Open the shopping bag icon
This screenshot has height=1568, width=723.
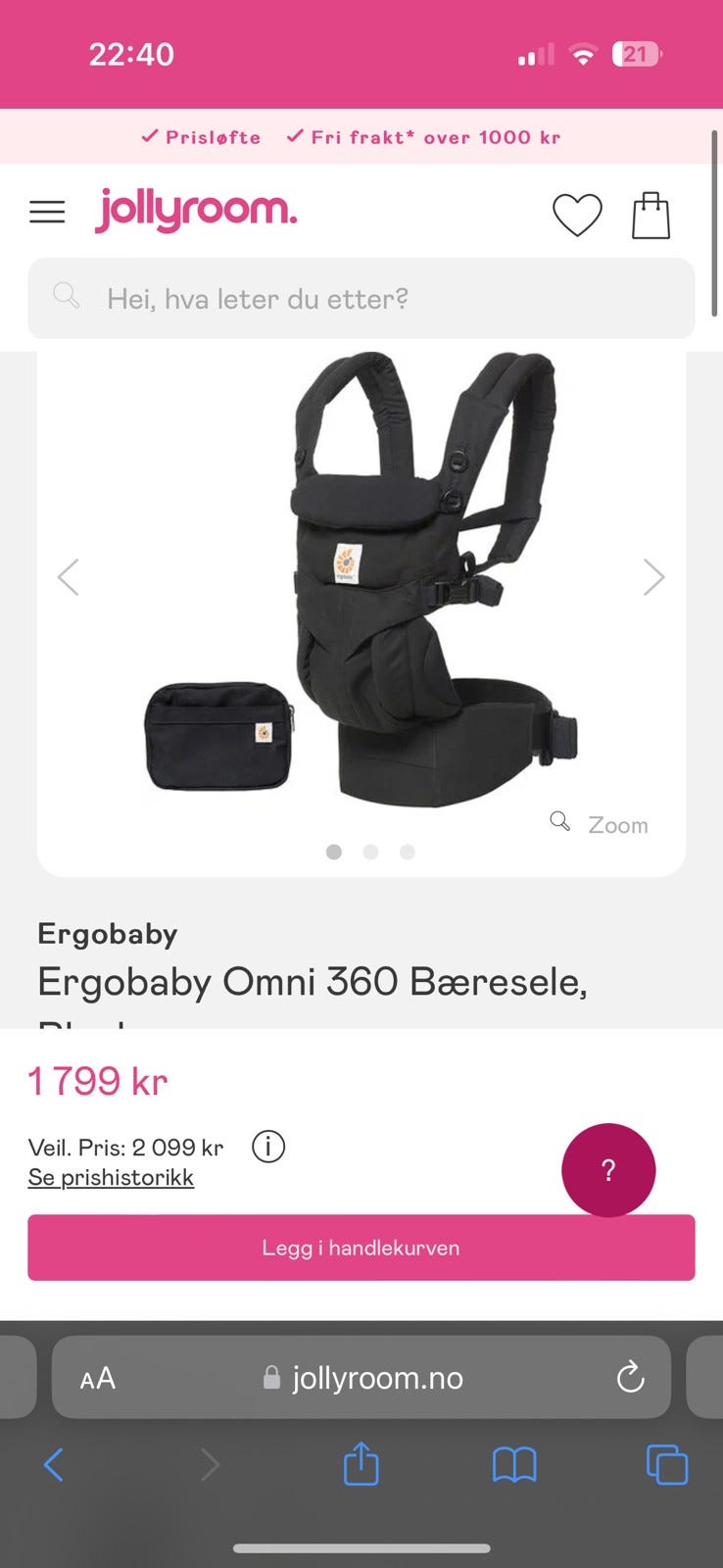(x=651, y=214)
